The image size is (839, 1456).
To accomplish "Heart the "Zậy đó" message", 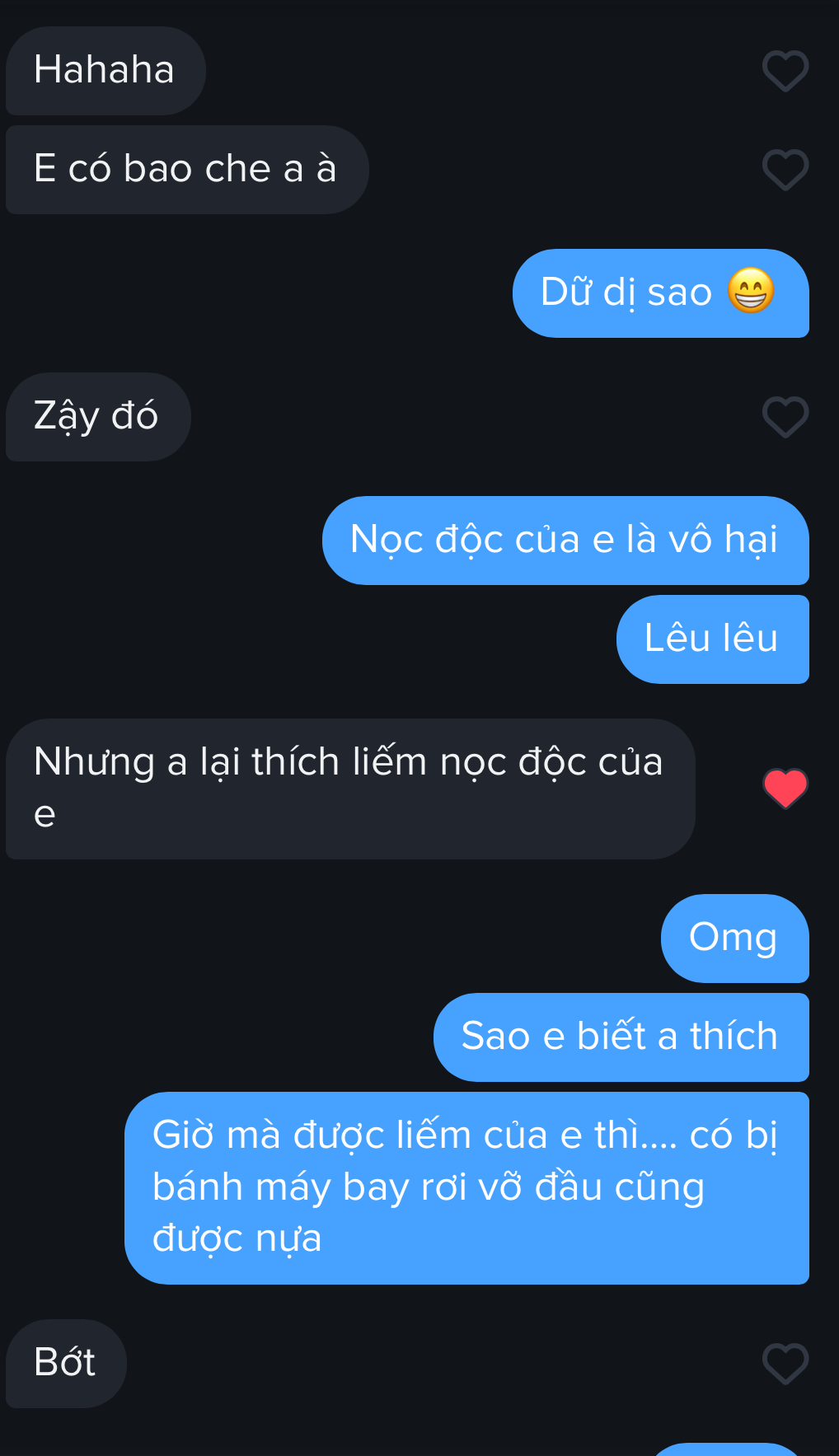I will click(x=785, y=417).
